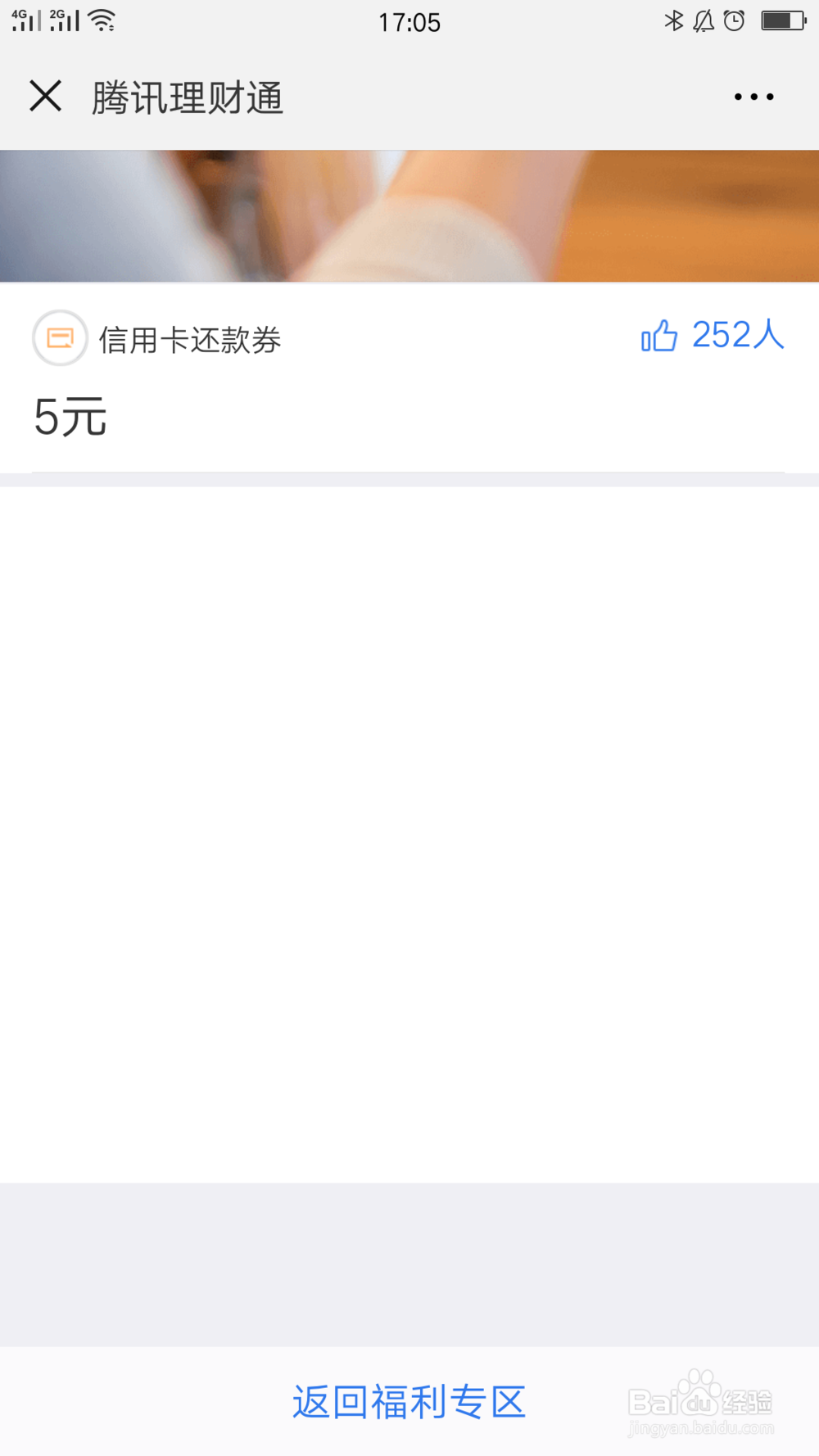Tap the 信用卡还款券 label
Viewport: 819px width, 1456px height.
pyautogui.click(x=190, y=338)
